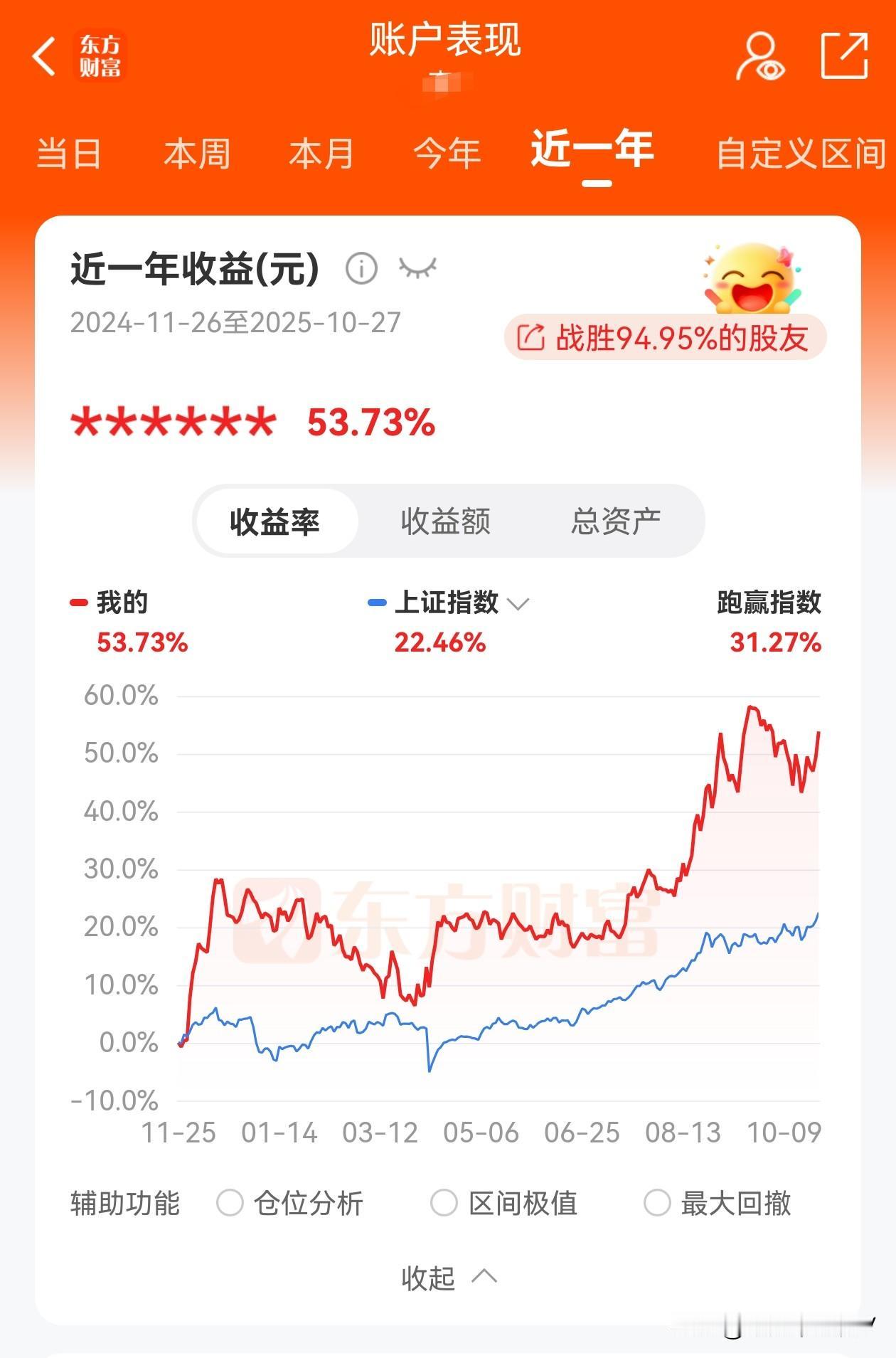Select the 本月 tab
This screenshot has width=896, height=1358.
[x=321, y=154]
